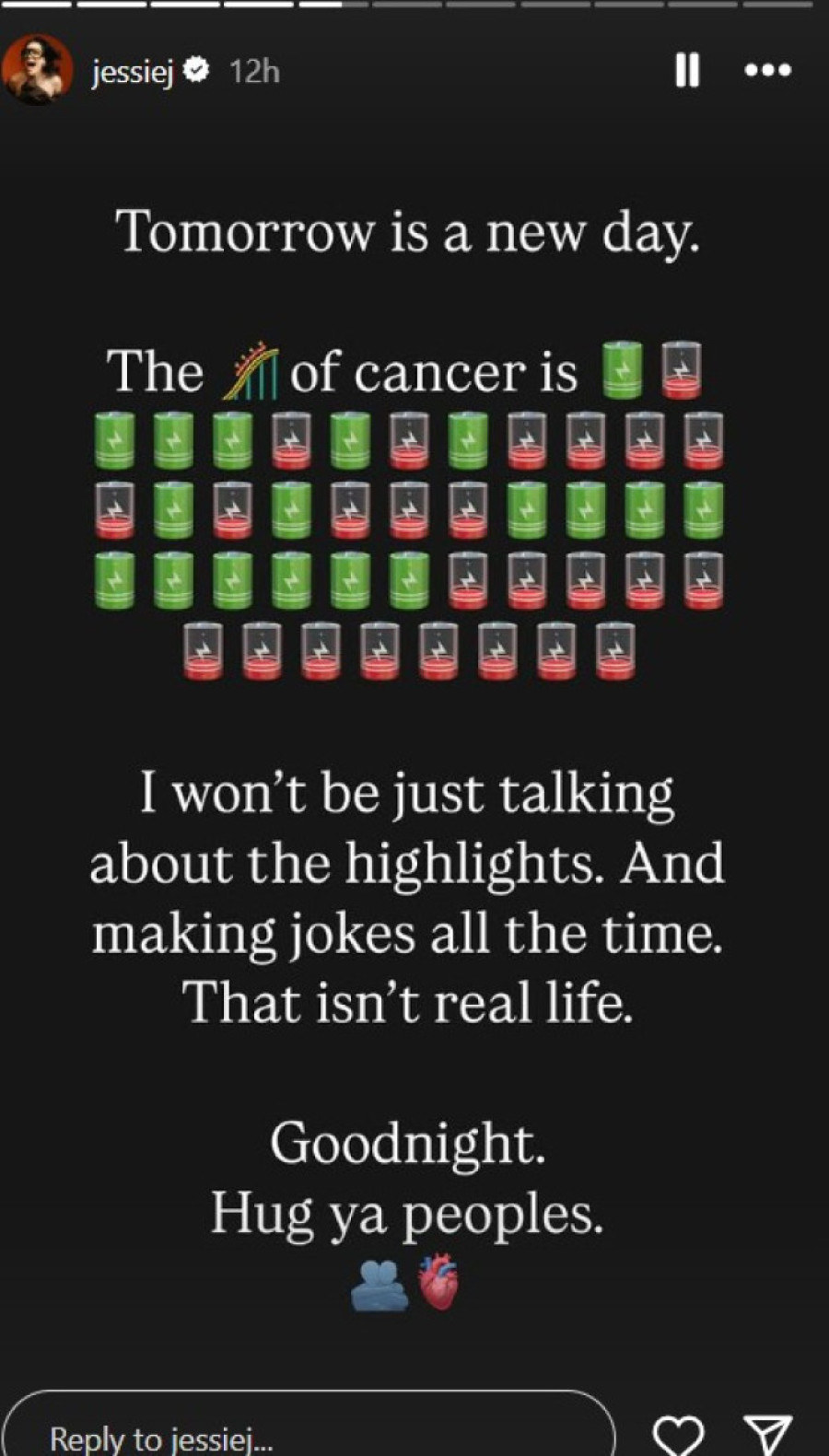The height and width of the screenshot is (1456, 829).
Task: Open the three-dot more options menu
Action: pyautogui.click(x=767, y=70)
